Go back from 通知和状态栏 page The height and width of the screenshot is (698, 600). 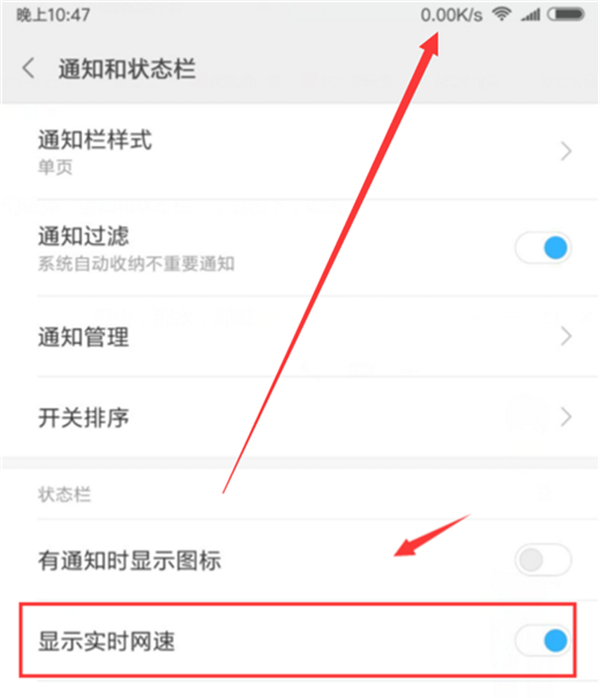point(28,69)
